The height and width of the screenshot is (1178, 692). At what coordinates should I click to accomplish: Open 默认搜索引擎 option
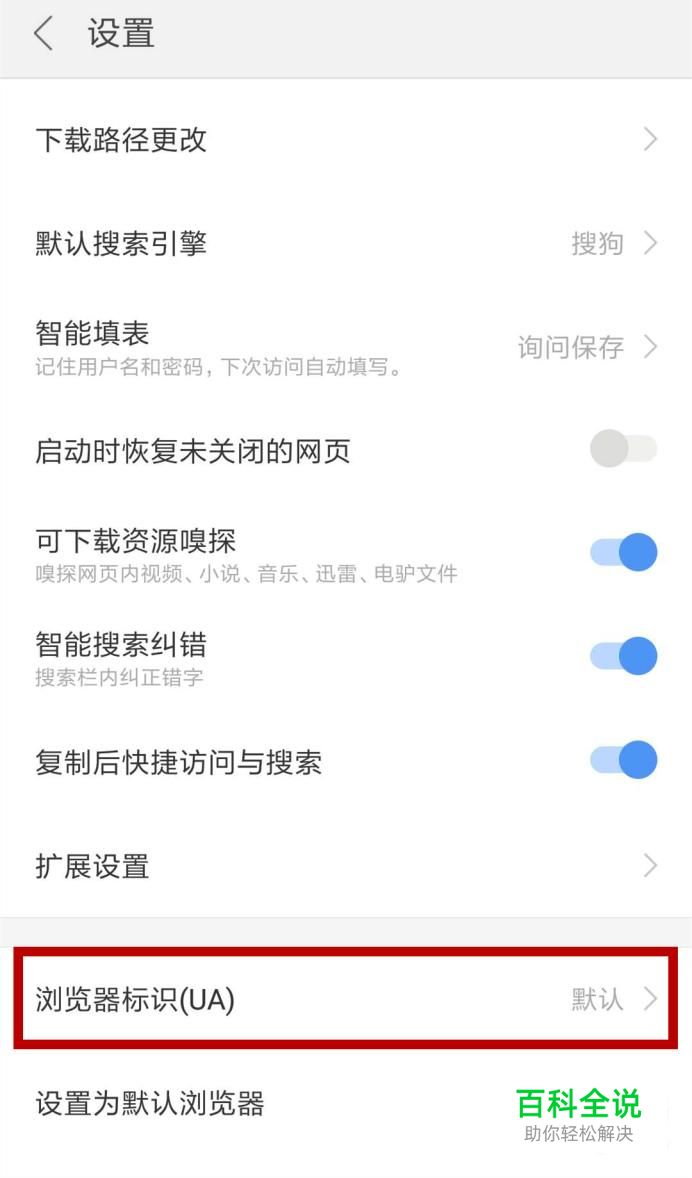[x=346, y=243]
